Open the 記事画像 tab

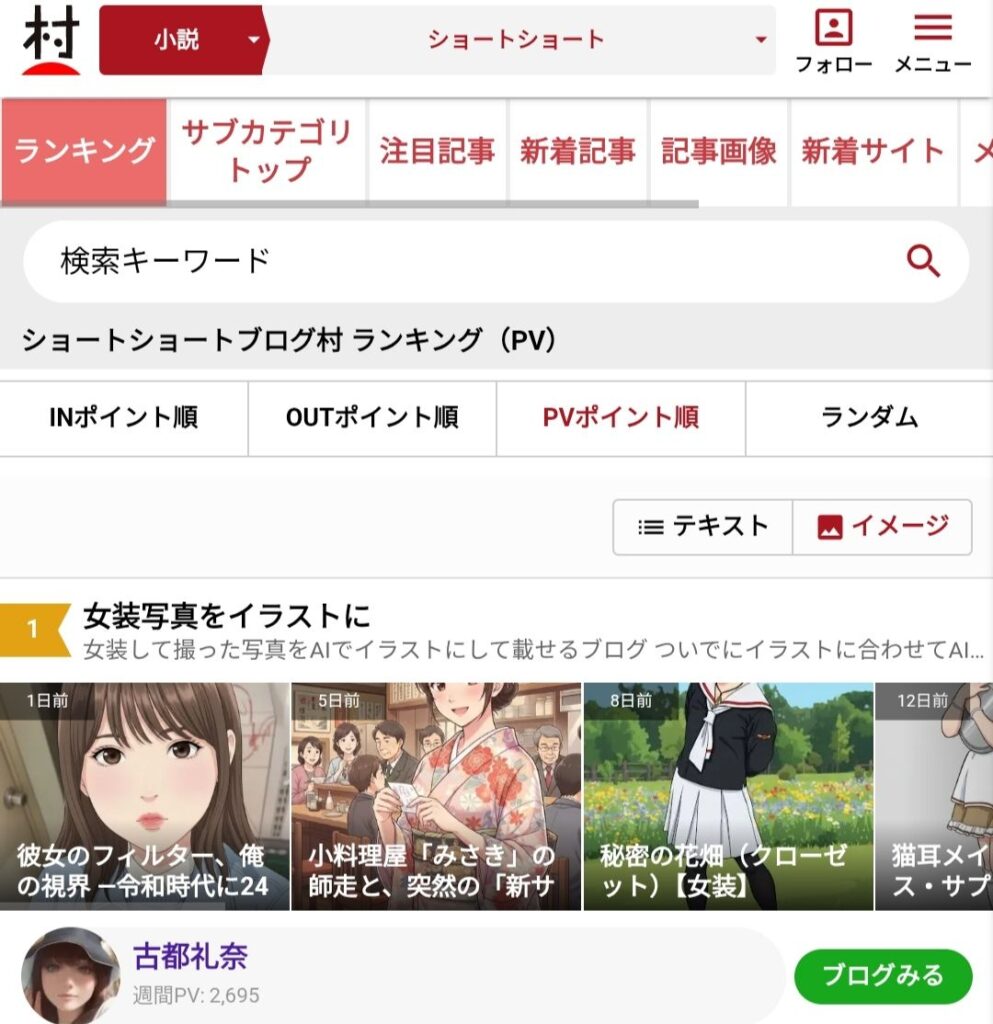[x=718, y=151]
